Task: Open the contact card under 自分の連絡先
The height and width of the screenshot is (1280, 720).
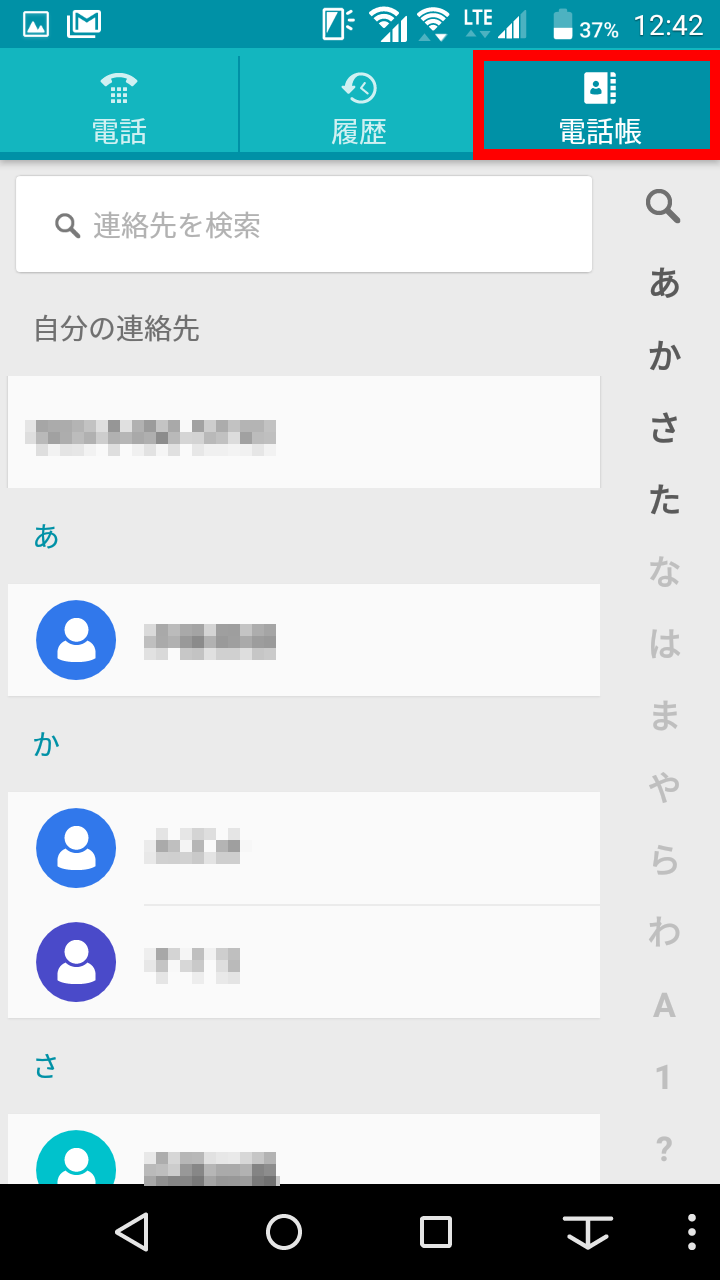Action: tap(304, 432)
